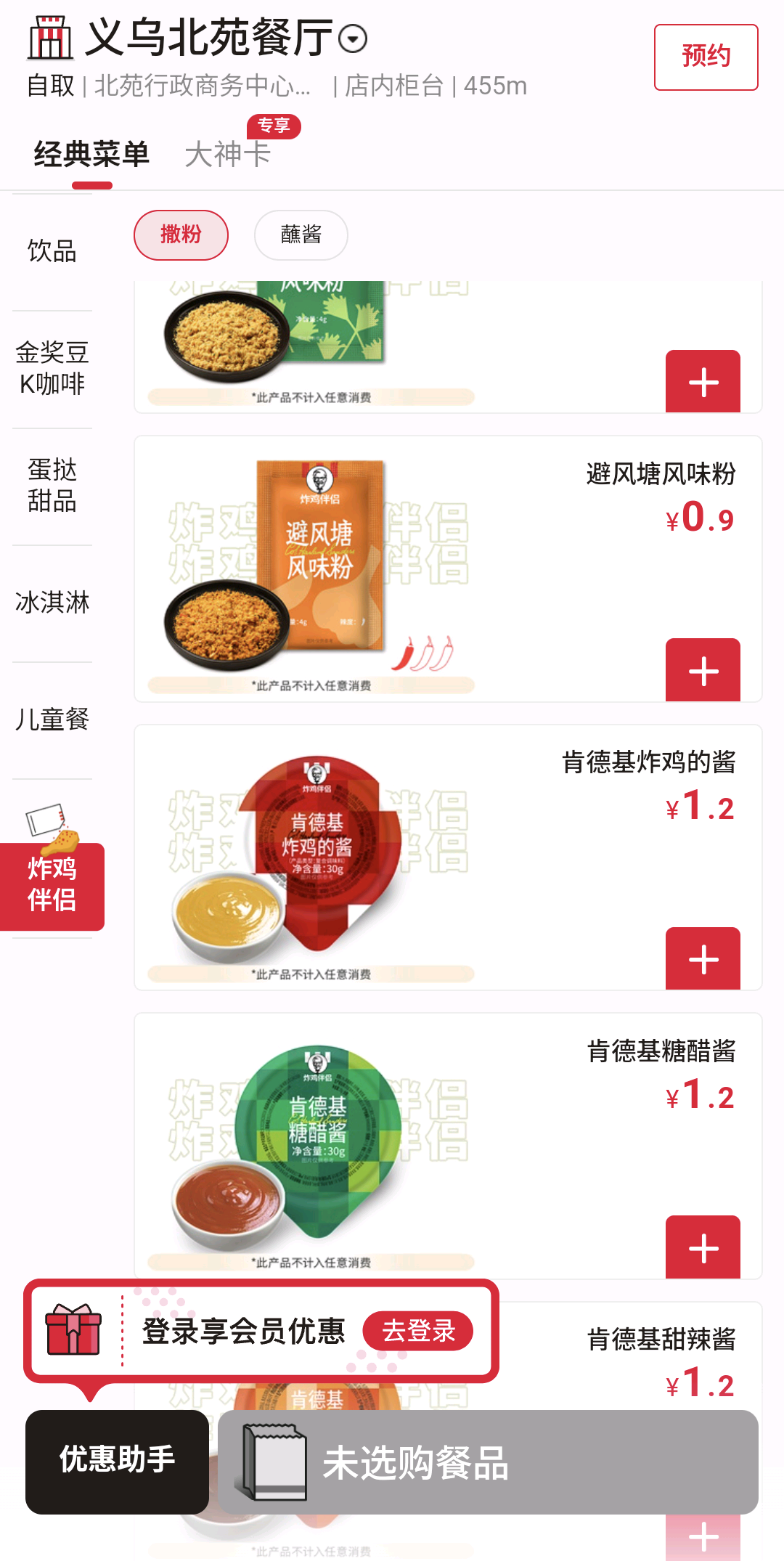The height and width of the screenshot is (1561, 784).
Task: Open the 优惠助手 coupon helper
Action: tap(117, 1461)
